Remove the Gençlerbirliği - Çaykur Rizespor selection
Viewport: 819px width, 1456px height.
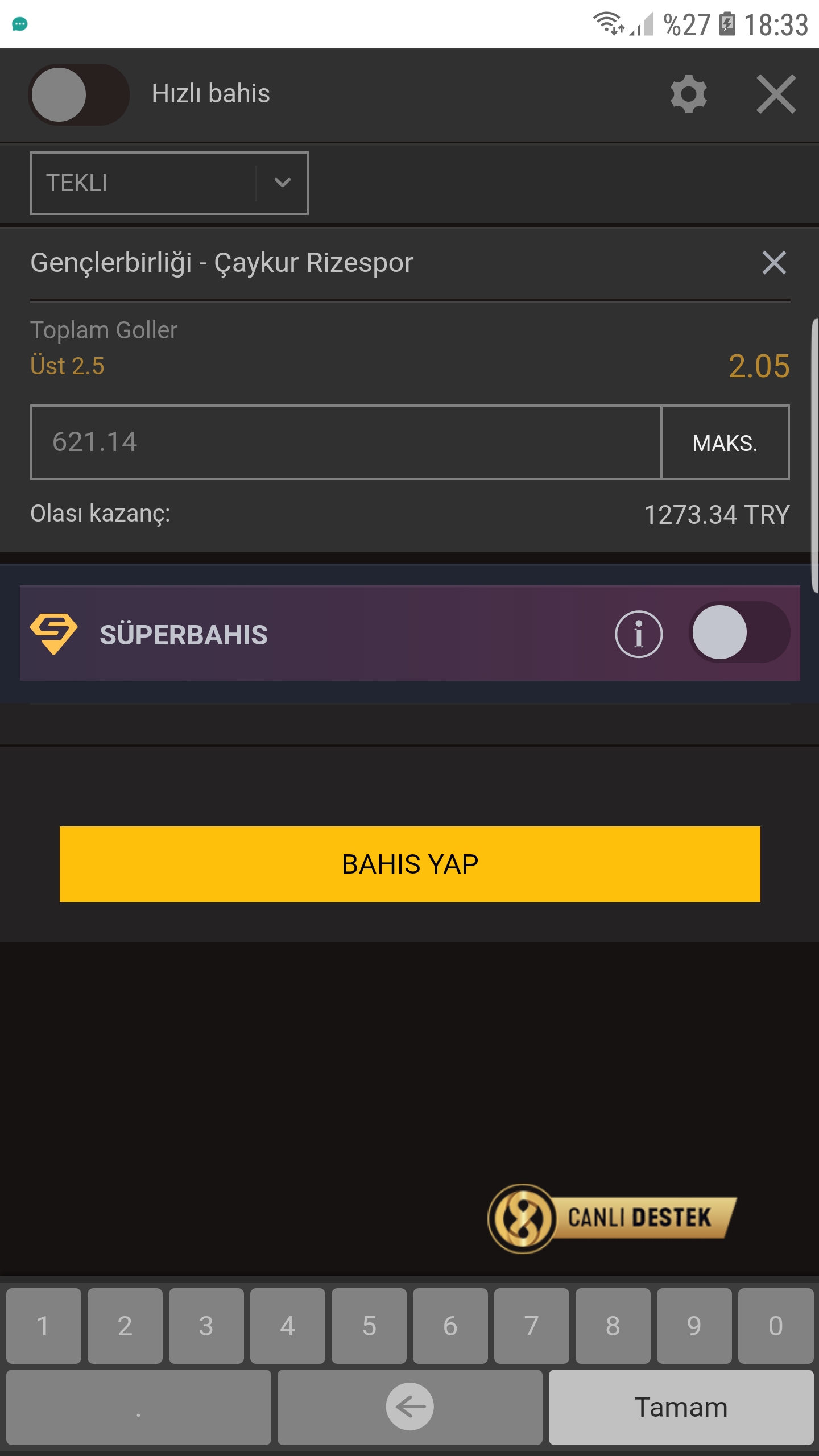pos(774,263)
